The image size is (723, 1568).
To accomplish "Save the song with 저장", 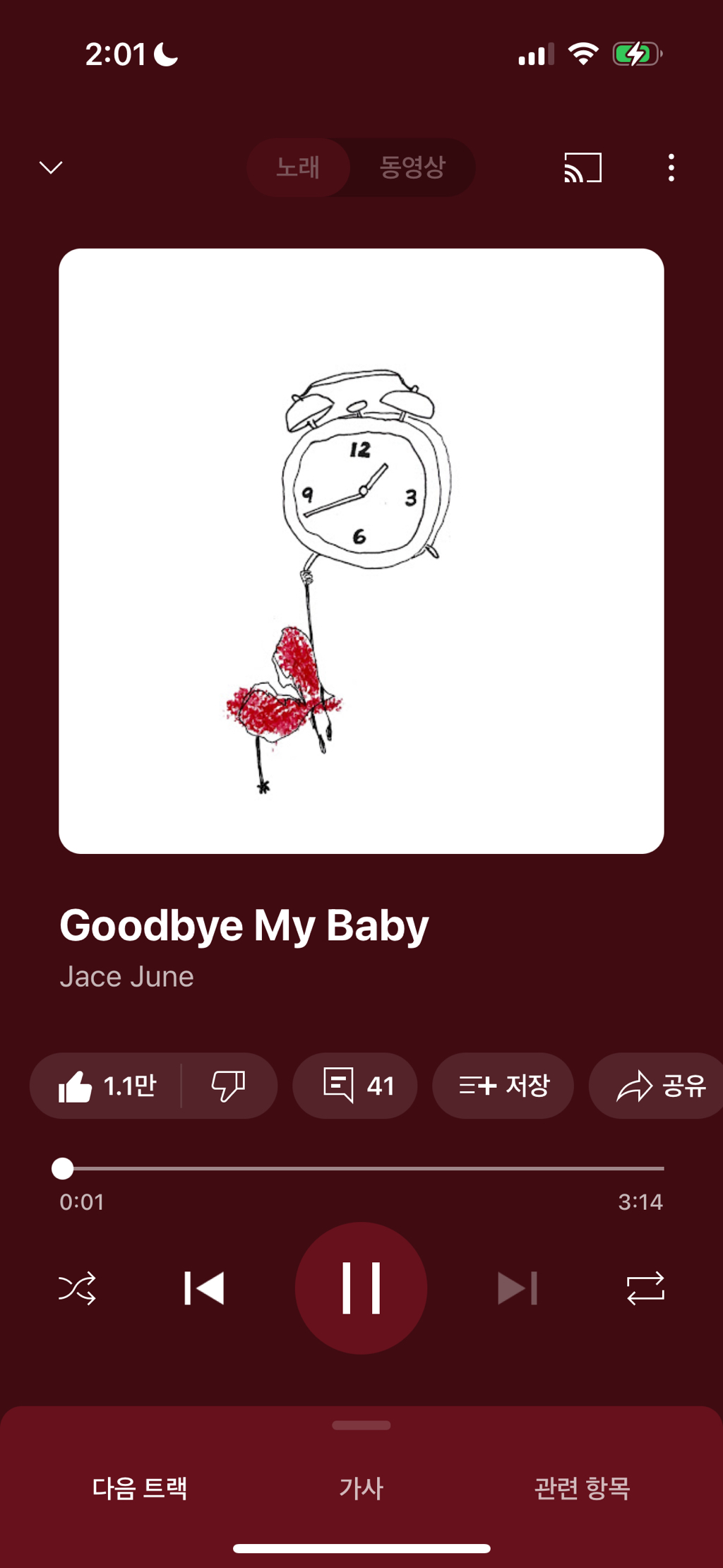I will [503, 1086].
